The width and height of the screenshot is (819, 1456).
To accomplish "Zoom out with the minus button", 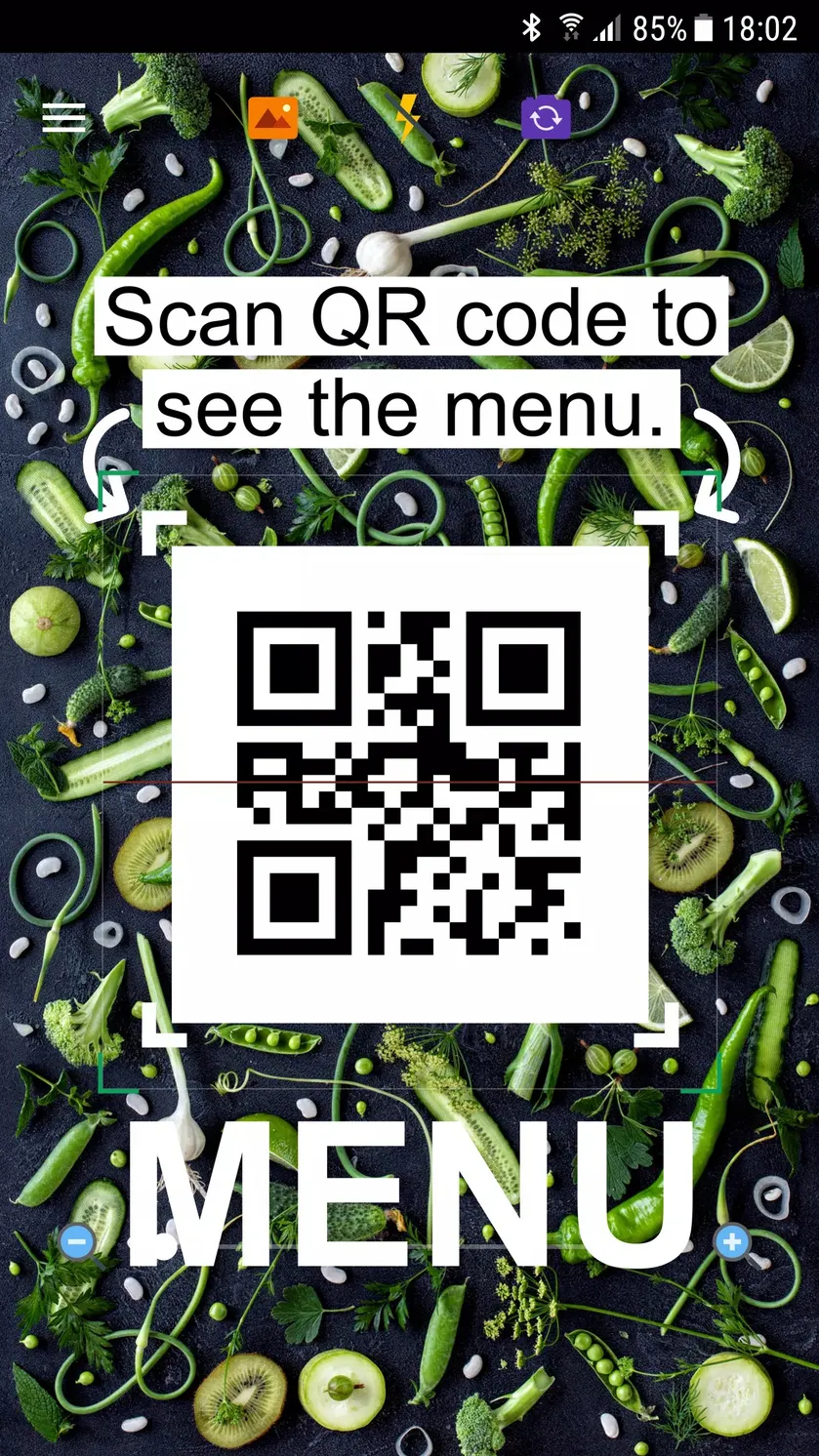I will click(78, 1242).
